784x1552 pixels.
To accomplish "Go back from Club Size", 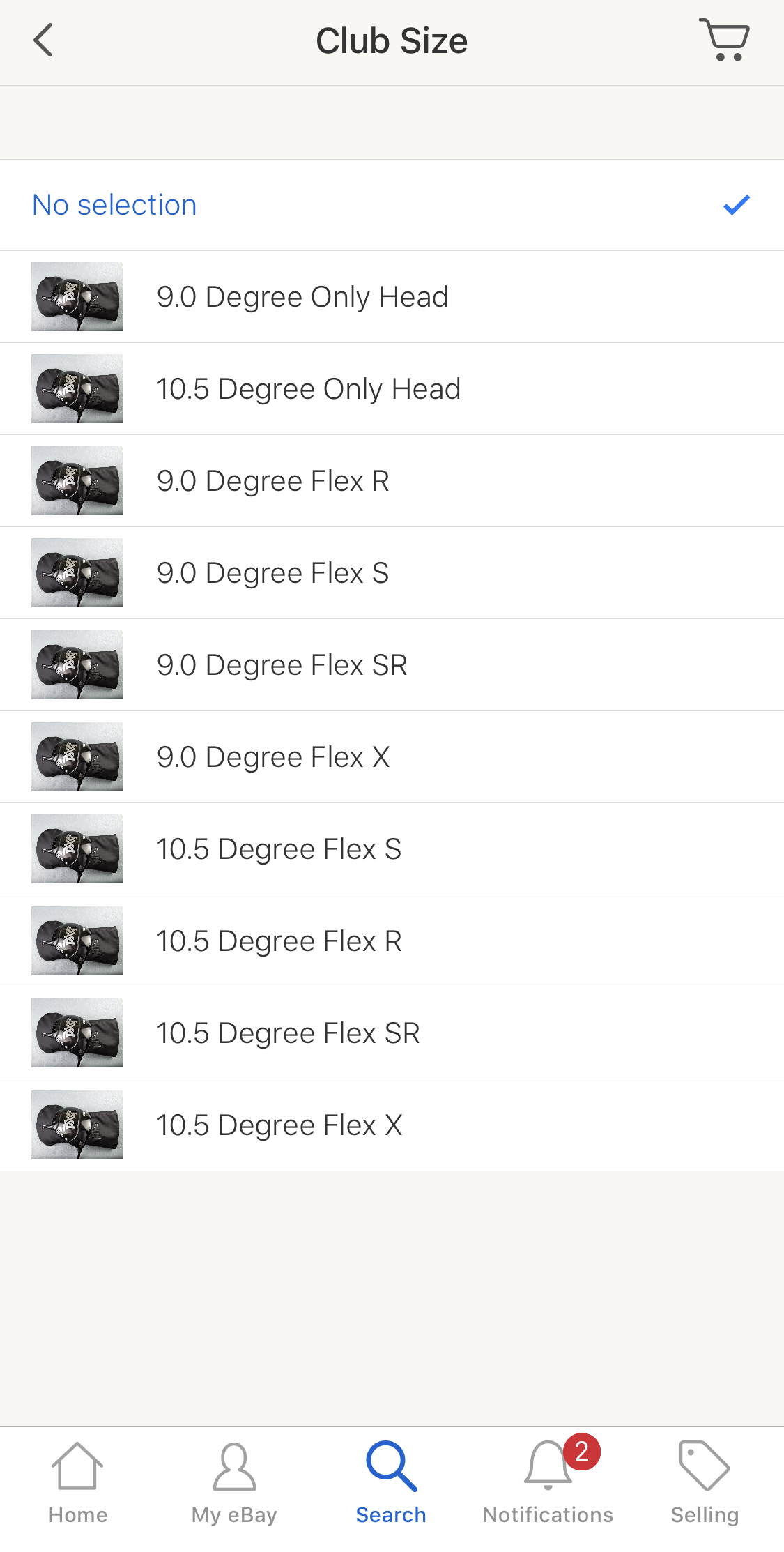I will 43,40.
